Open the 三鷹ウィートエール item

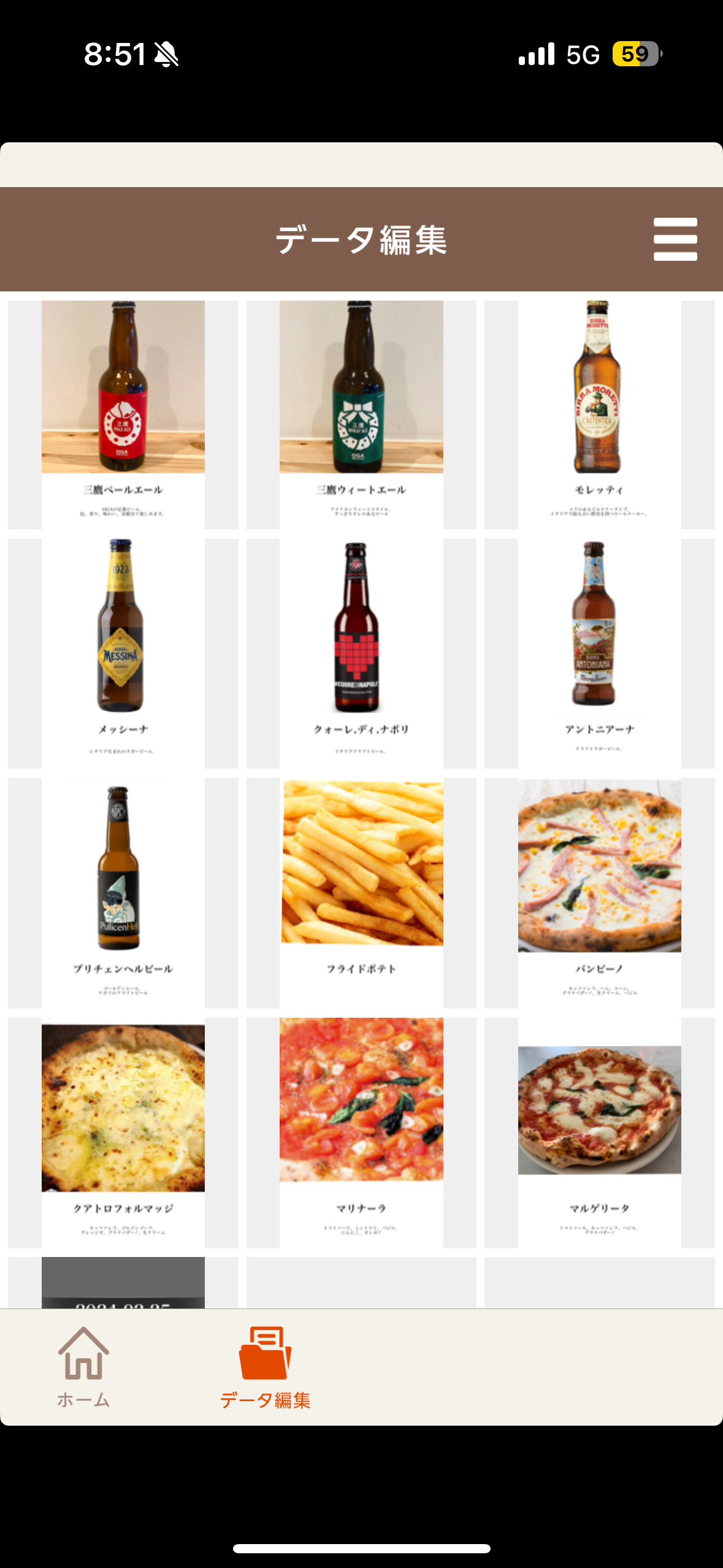[x=361, y=414]
